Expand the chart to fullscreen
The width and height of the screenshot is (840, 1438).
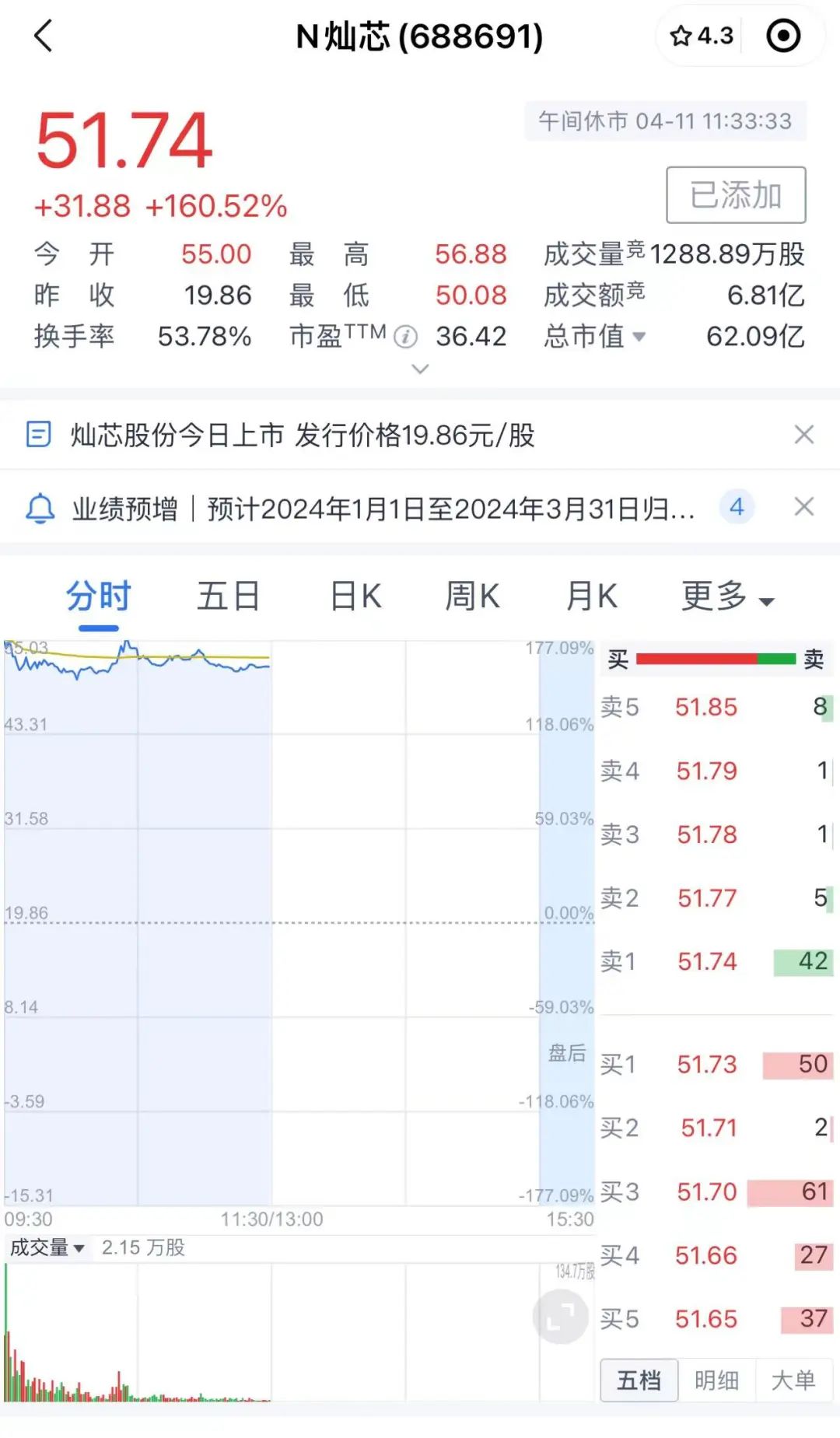(560, 1316)
